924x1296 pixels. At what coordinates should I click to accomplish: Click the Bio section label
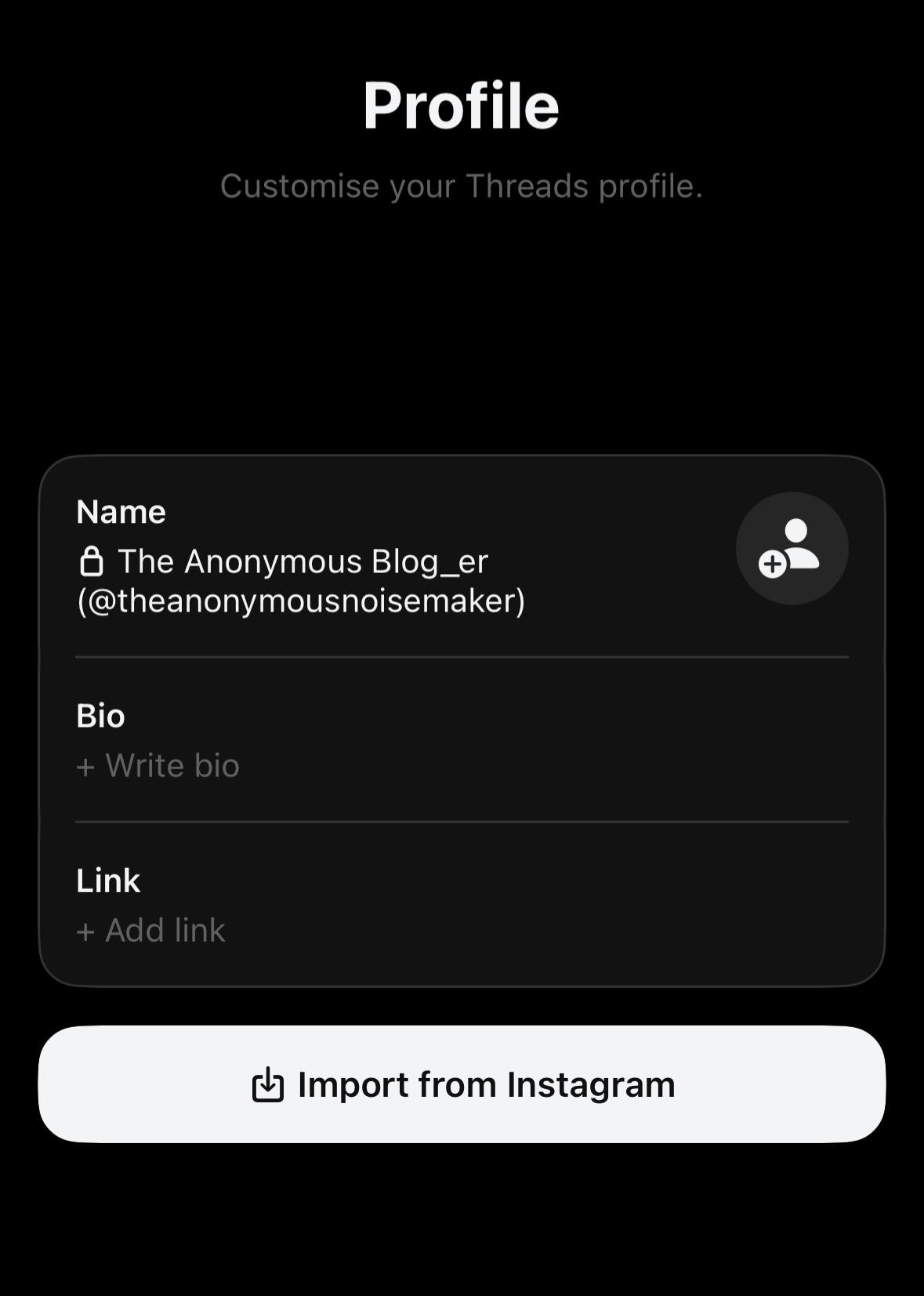100,716
